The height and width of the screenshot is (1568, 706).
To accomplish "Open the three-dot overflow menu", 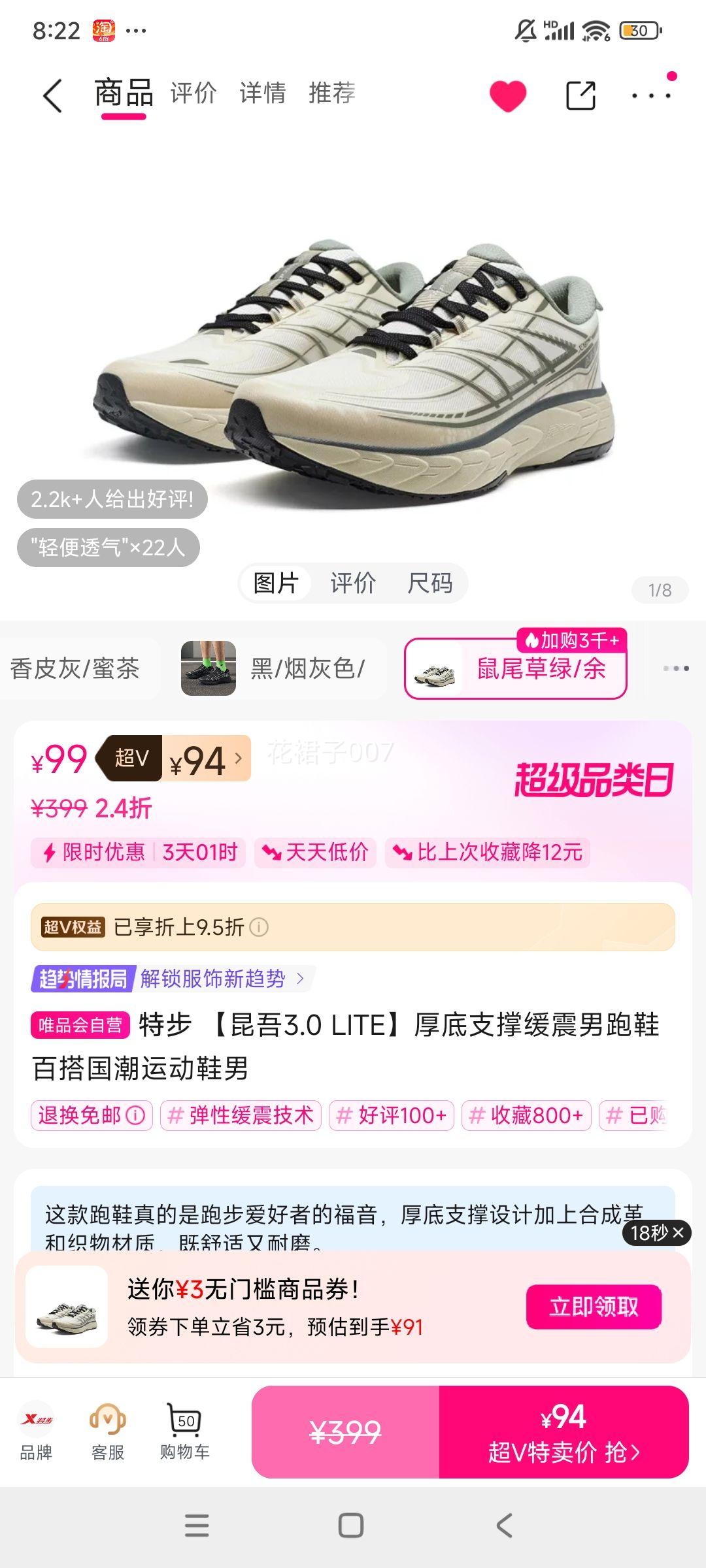I will [x=650, y=96].
